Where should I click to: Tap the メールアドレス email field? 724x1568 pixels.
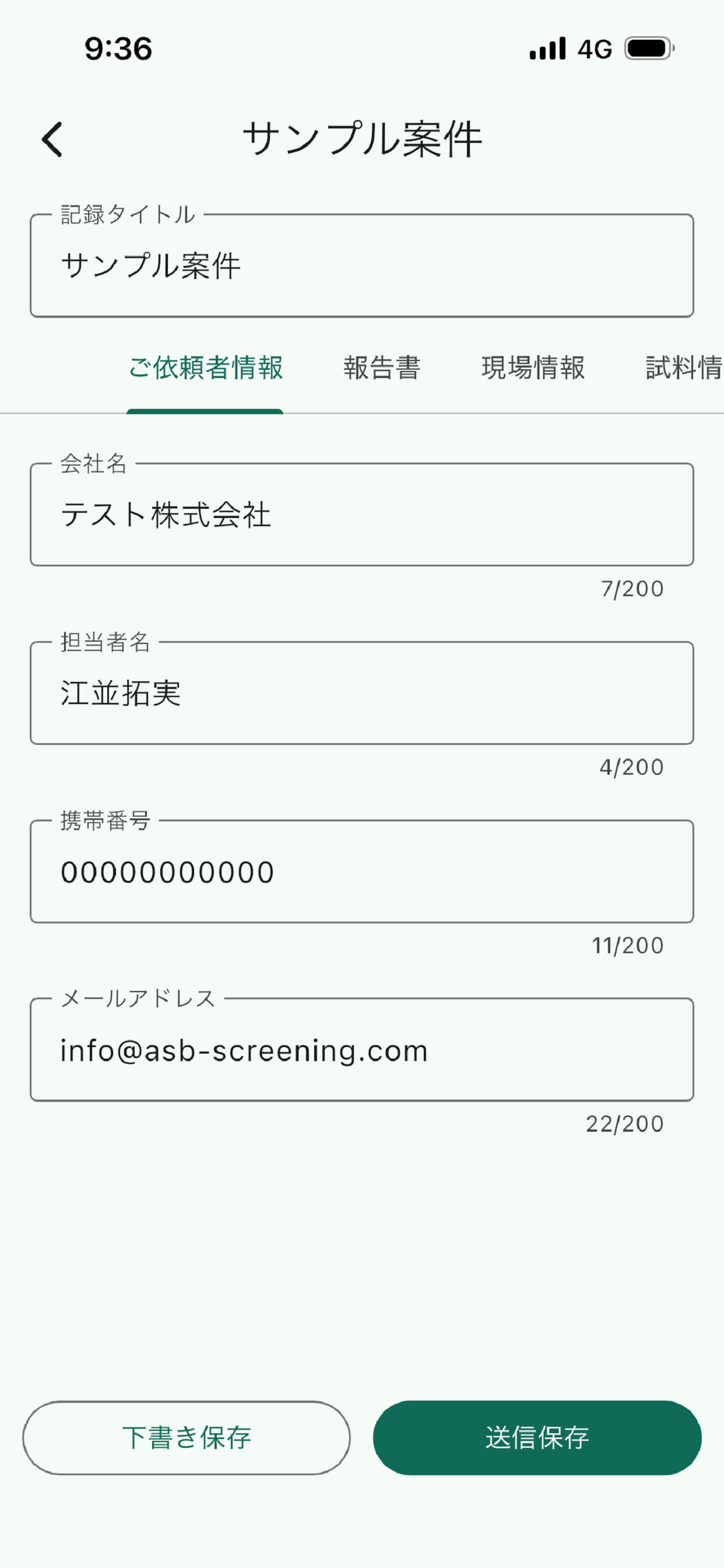[361, 1050]
